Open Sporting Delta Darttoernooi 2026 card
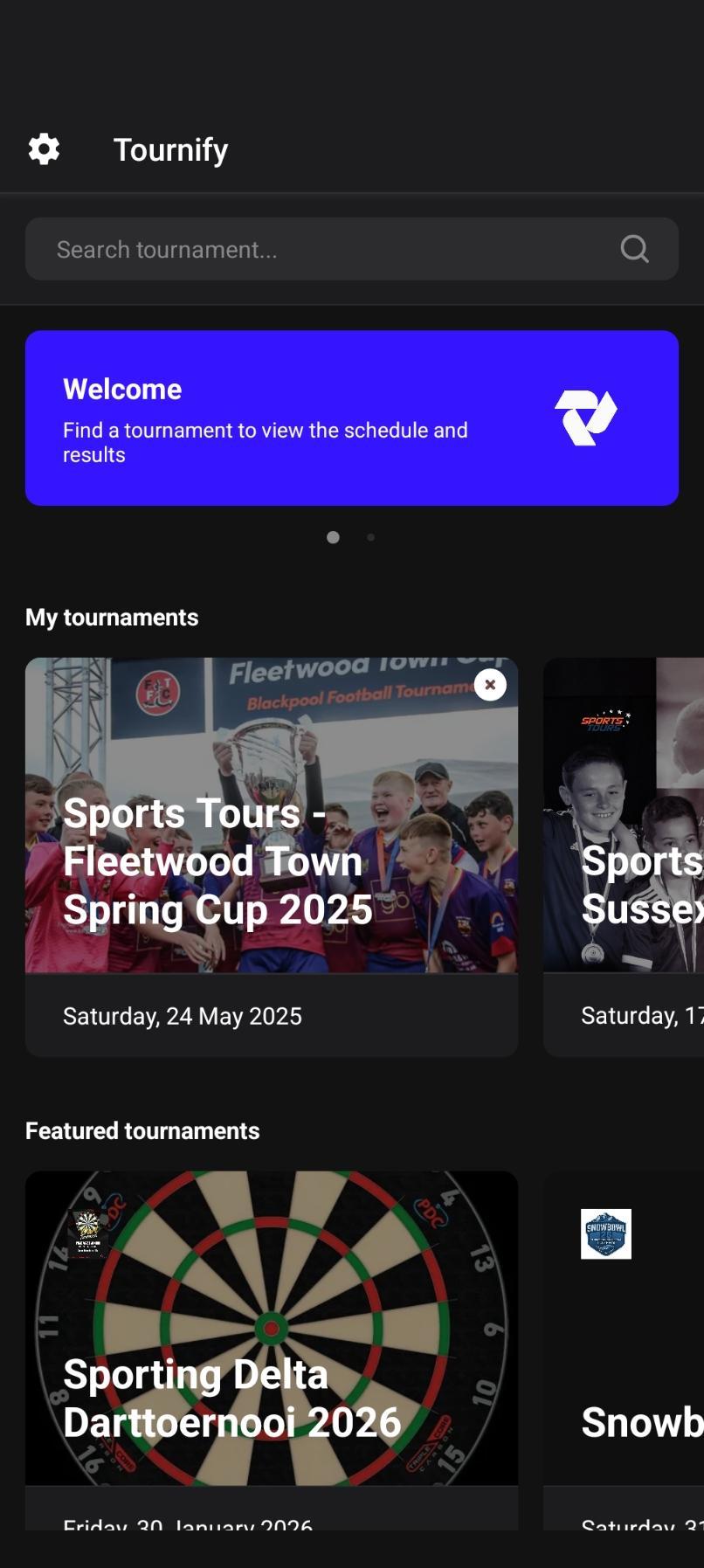The width and height of the screenshot is (704, 1568). [271, 1345]
